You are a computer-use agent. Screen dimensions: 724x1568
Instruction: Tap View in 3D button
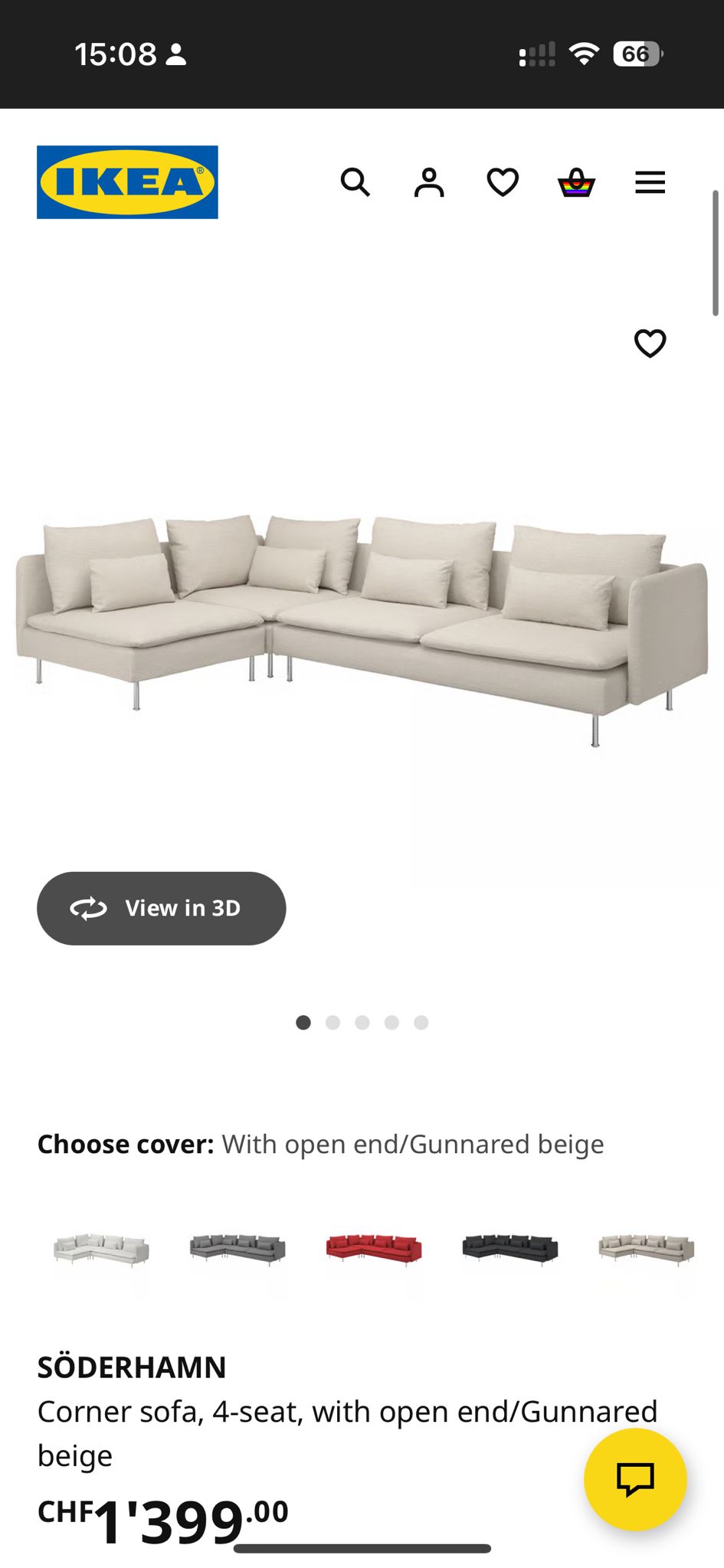(x=162, y=908)
